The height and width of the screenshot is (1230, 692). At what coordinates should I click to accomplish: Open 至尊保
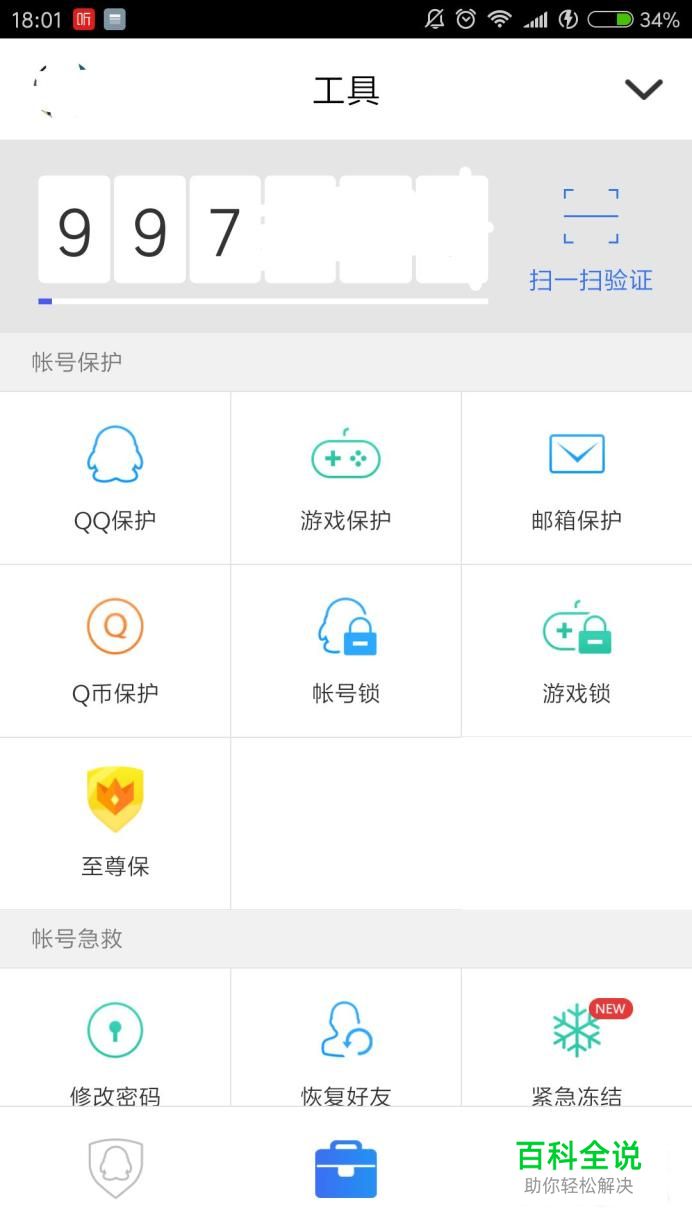pos(115,824)
